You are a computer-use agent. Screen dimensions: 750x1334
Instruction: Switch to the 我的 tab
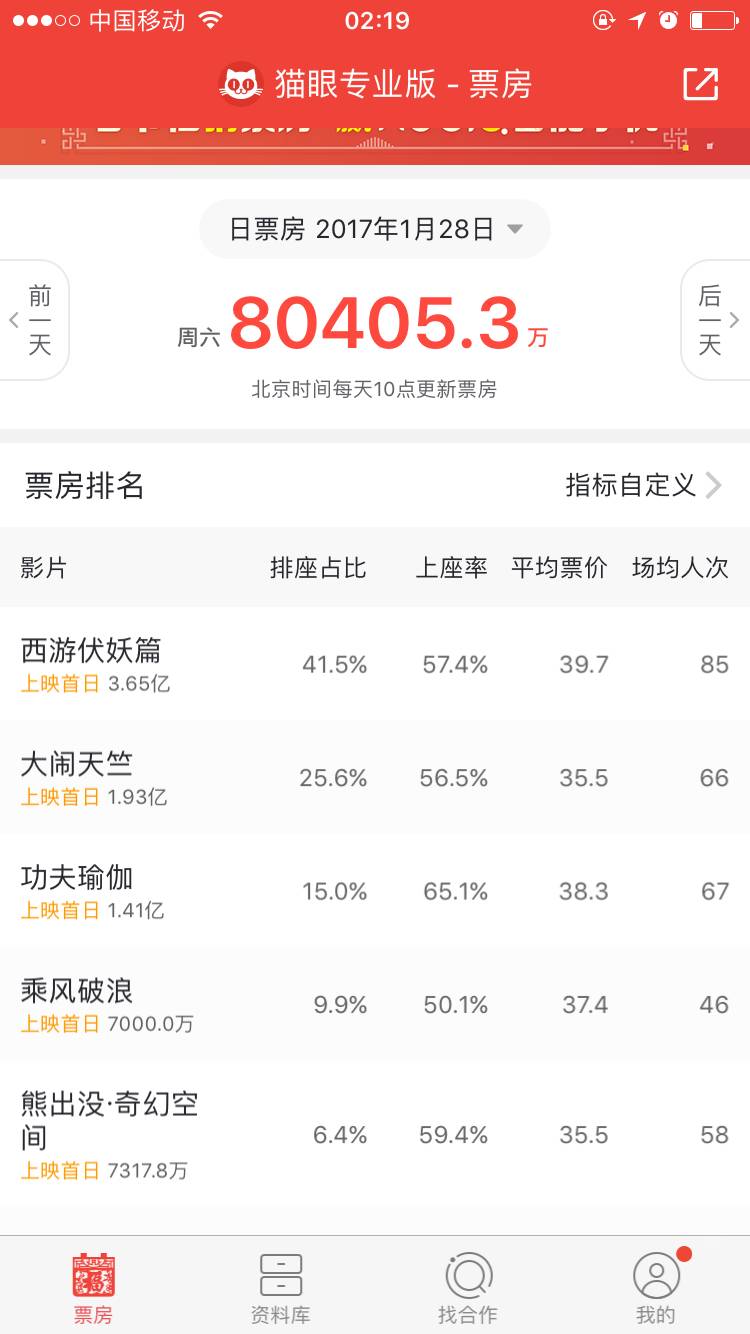tap(656, 1288)
